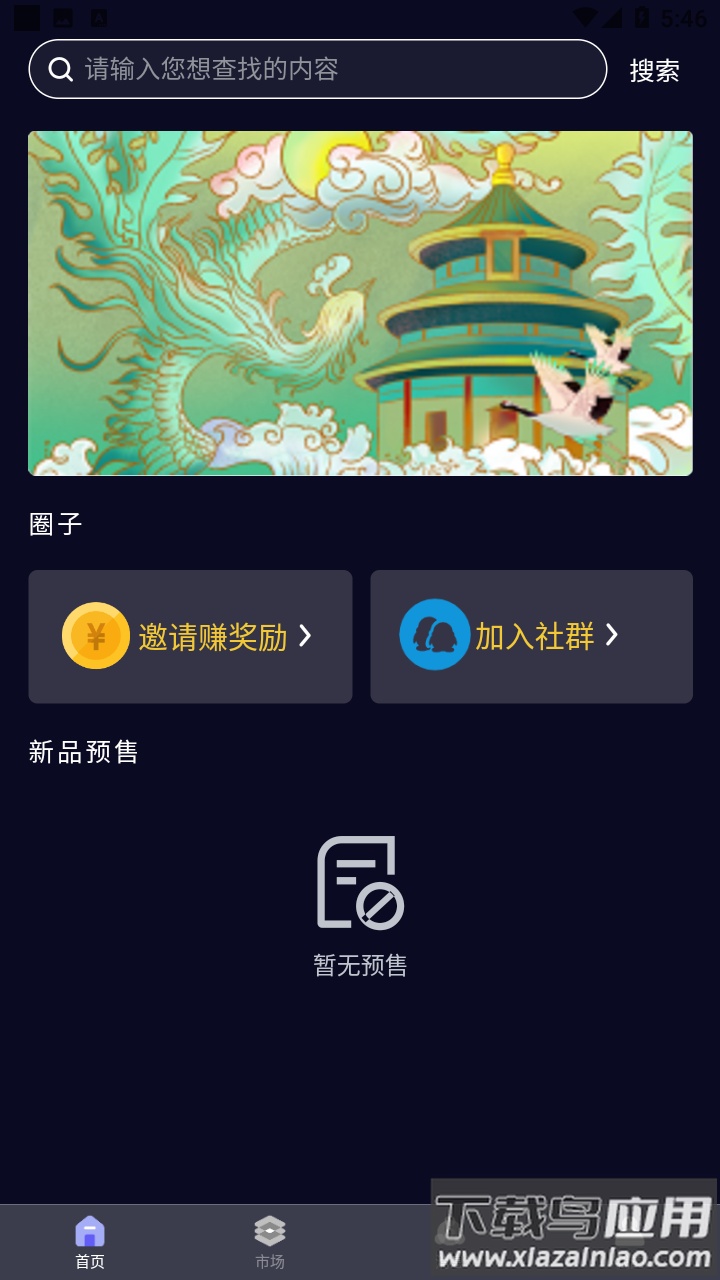Click the 搜索 search button
720x1280 pixels.
point(654,70)
